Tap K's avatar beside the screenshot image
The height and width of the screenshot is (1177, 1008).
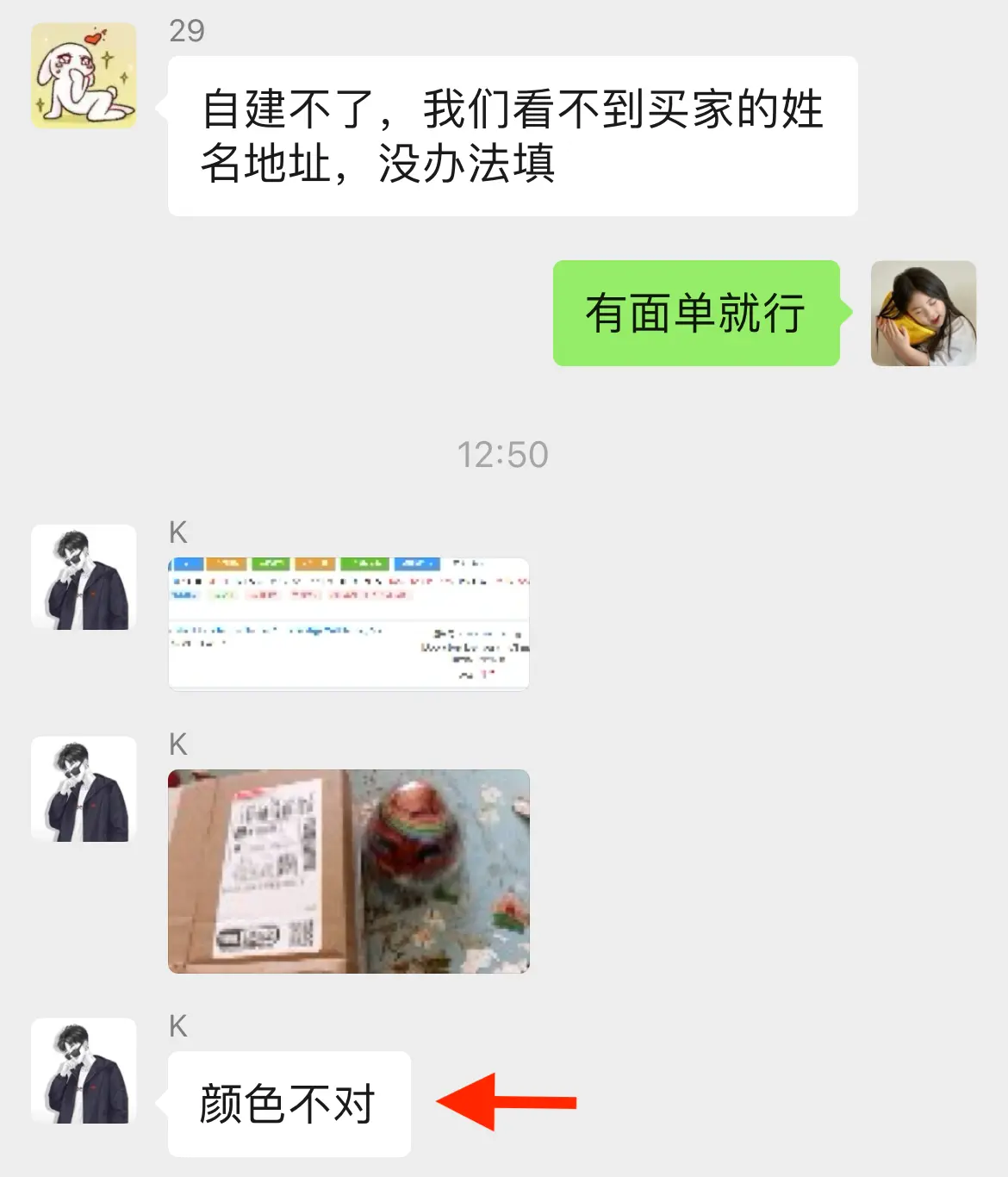(84, 577)
